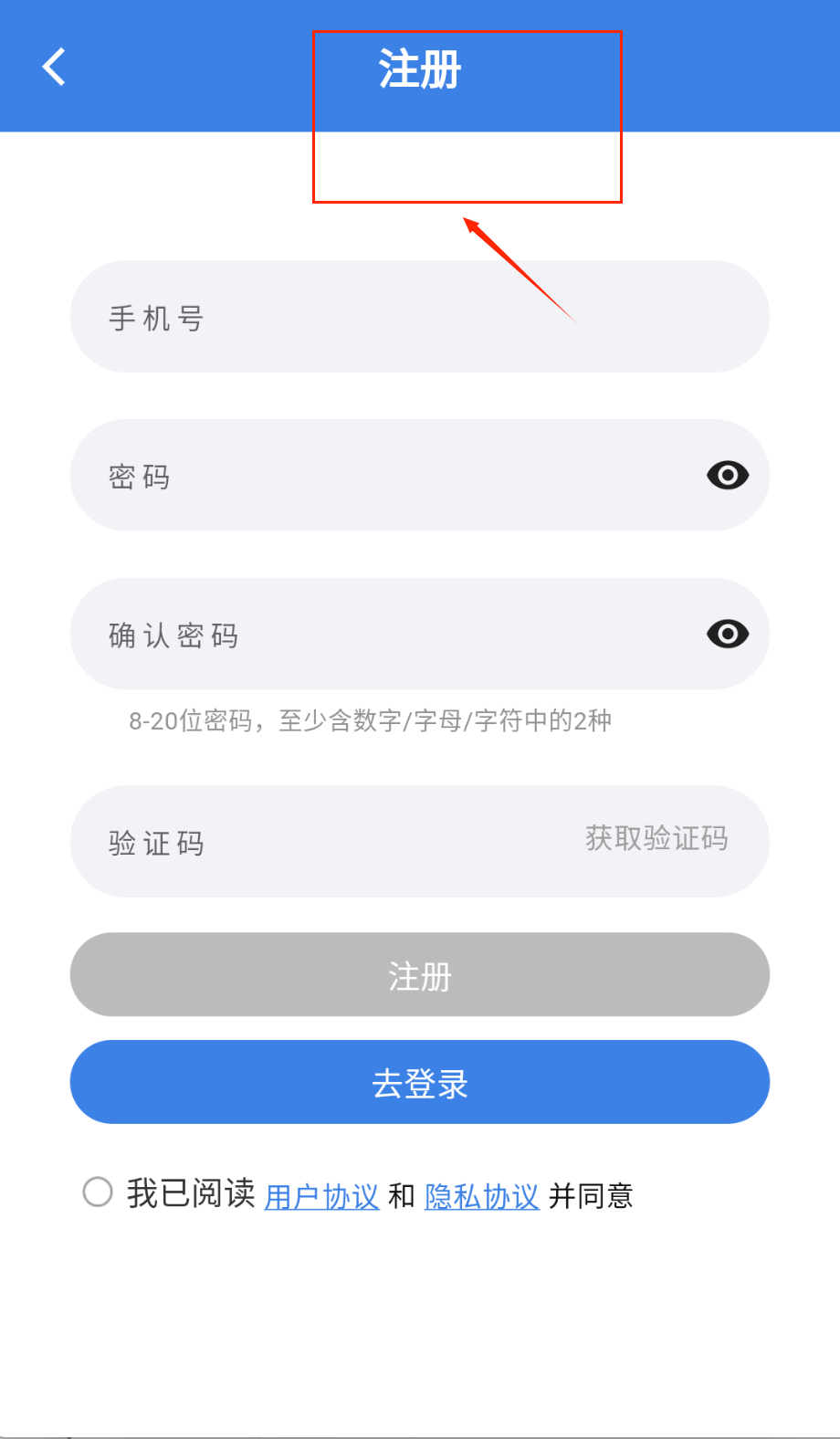Tap the gray 注册 register button
The image size is (840, 1439).
pos(420,975)
